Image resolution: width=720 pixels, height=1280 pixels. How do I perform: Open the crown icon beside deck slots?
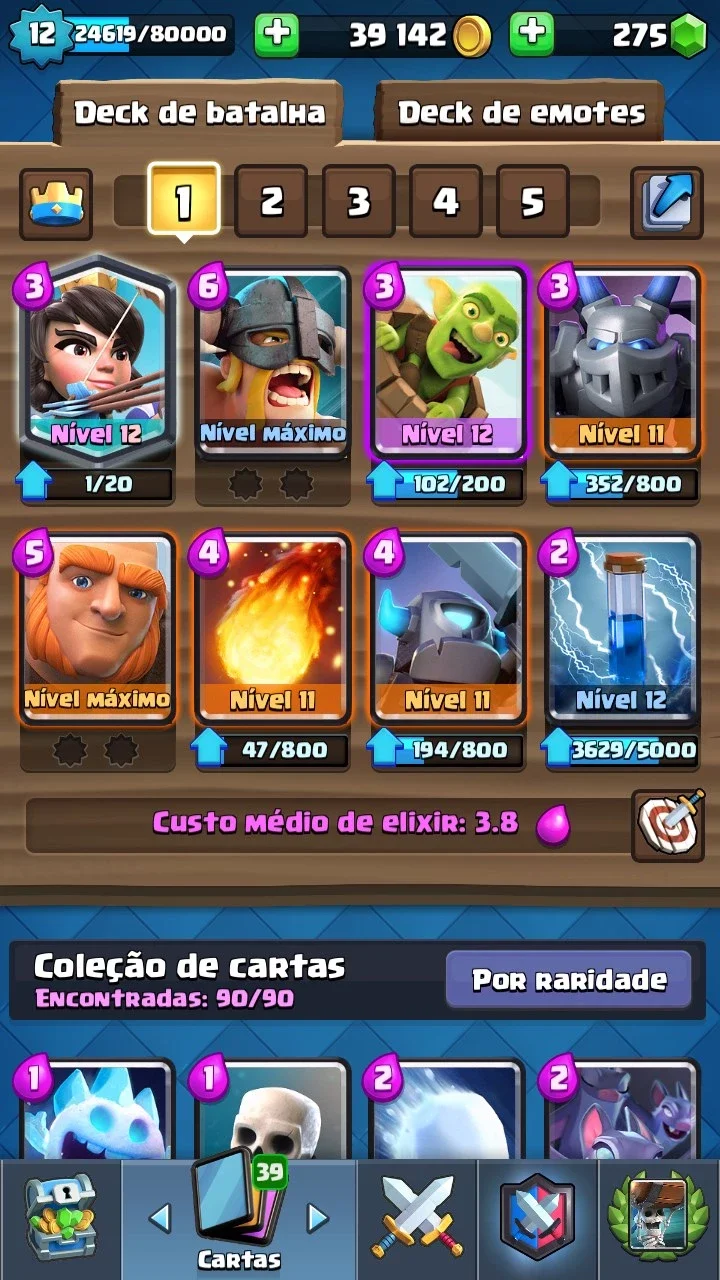tap(55, 203)
